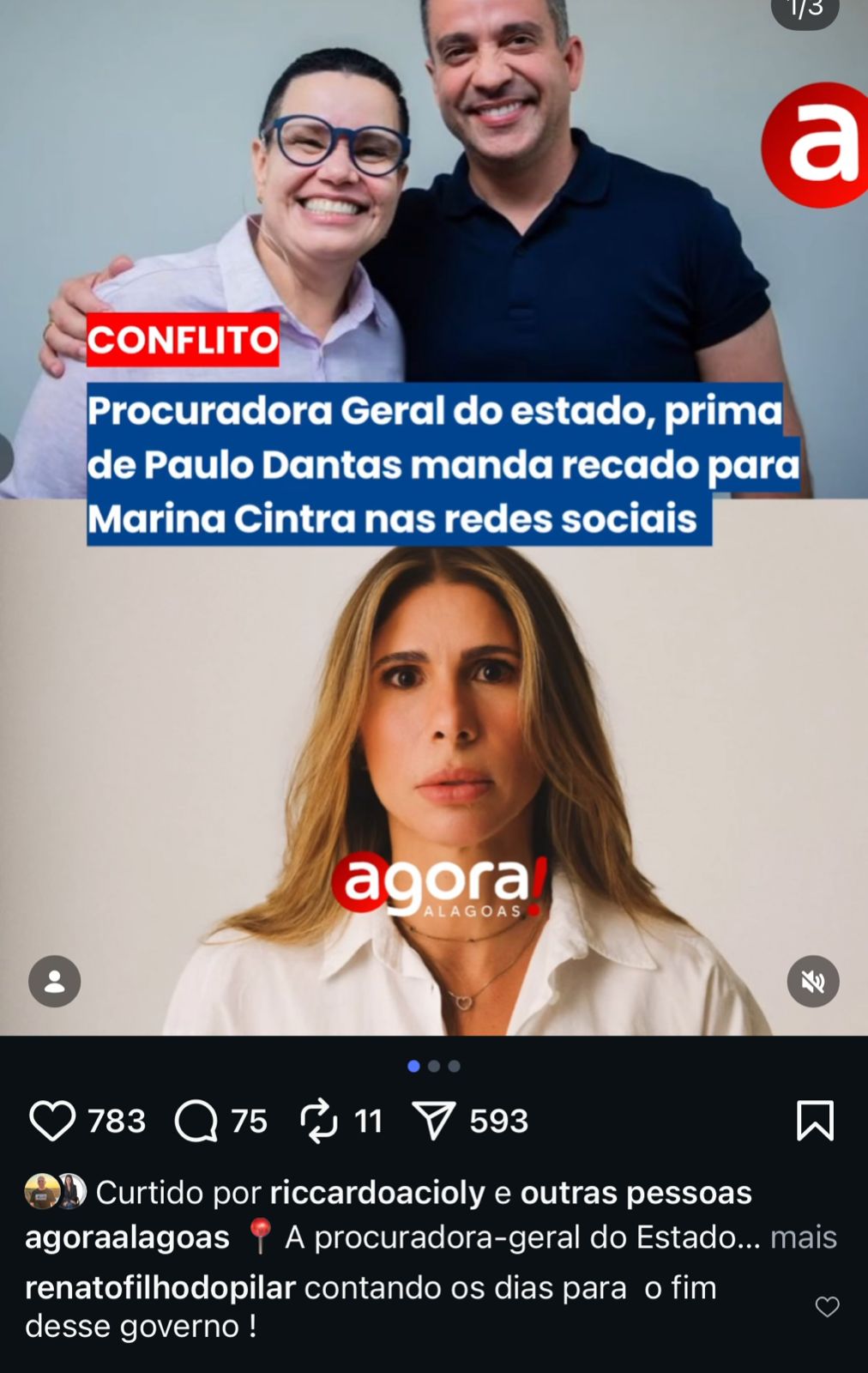This screenshot has height=1373, width=868.
Task: Like the agoraalagoas post
Action: click(x=52, y=1121)
